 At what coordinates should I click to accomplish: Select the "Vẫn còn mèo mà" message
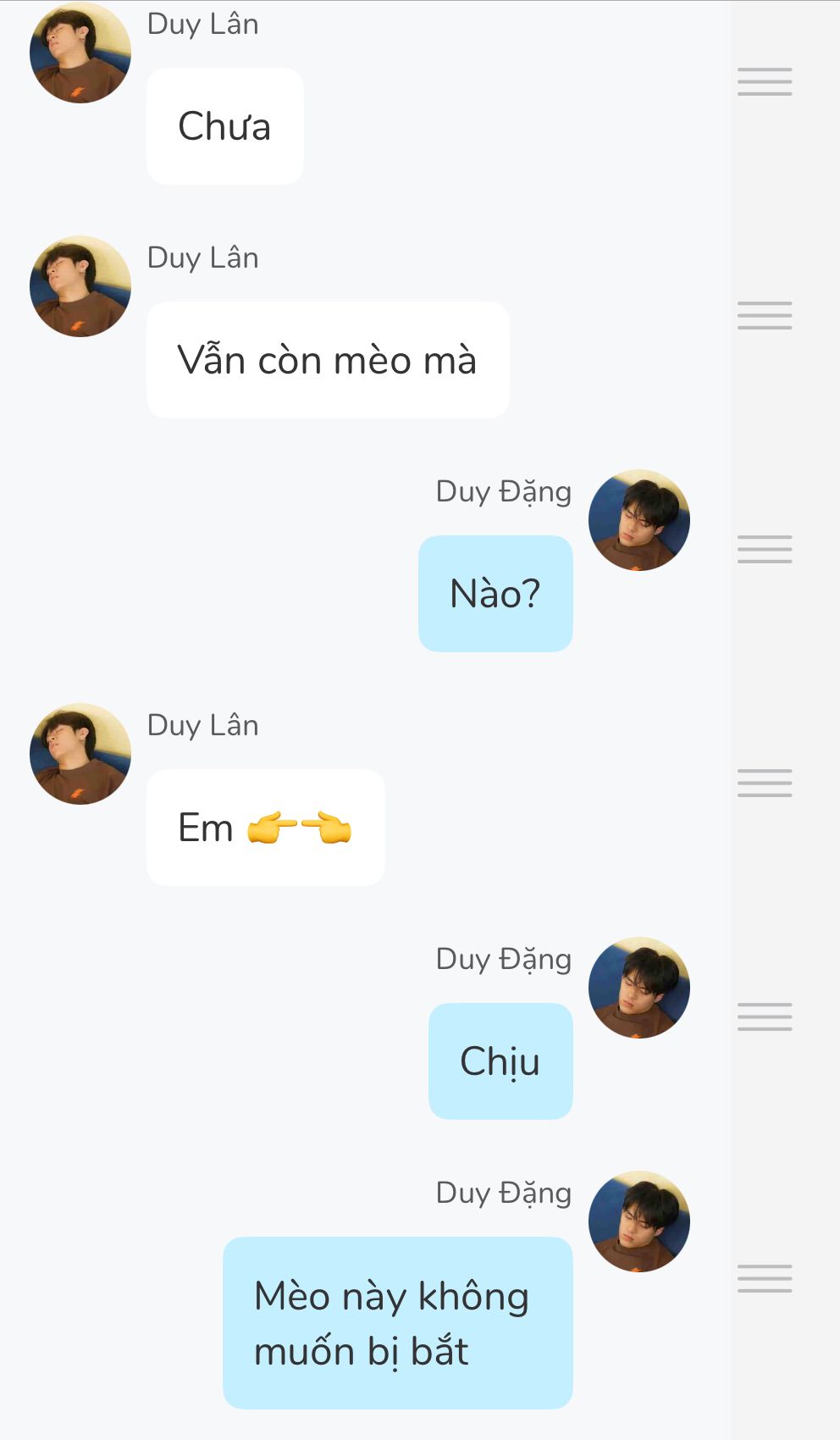(328, 360)
